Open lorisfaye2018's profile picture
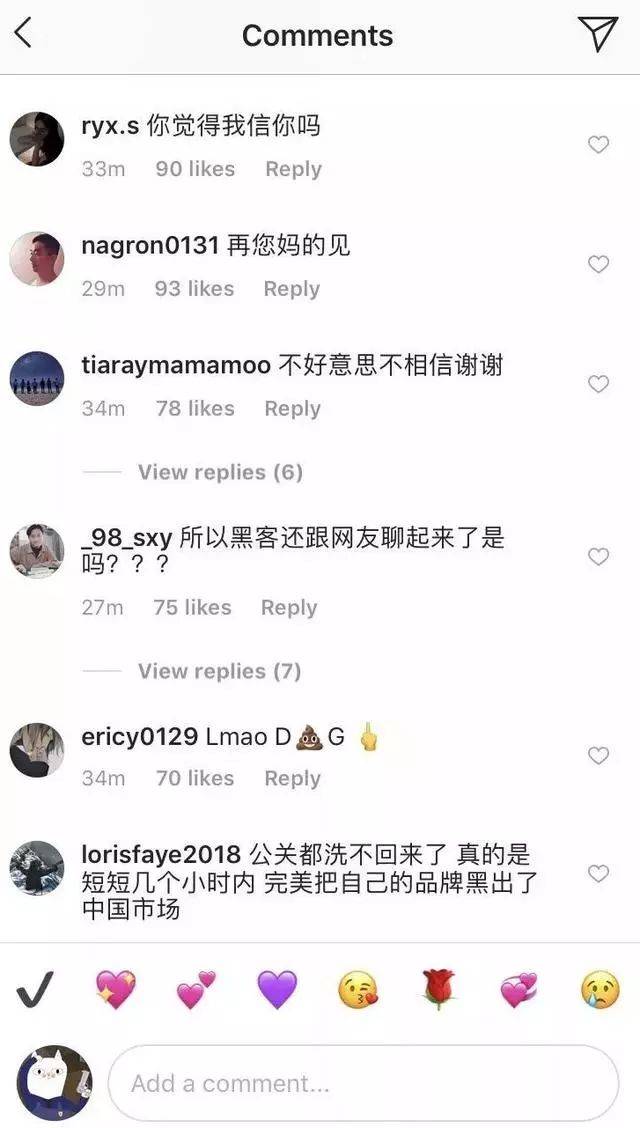 coord(37,868)
